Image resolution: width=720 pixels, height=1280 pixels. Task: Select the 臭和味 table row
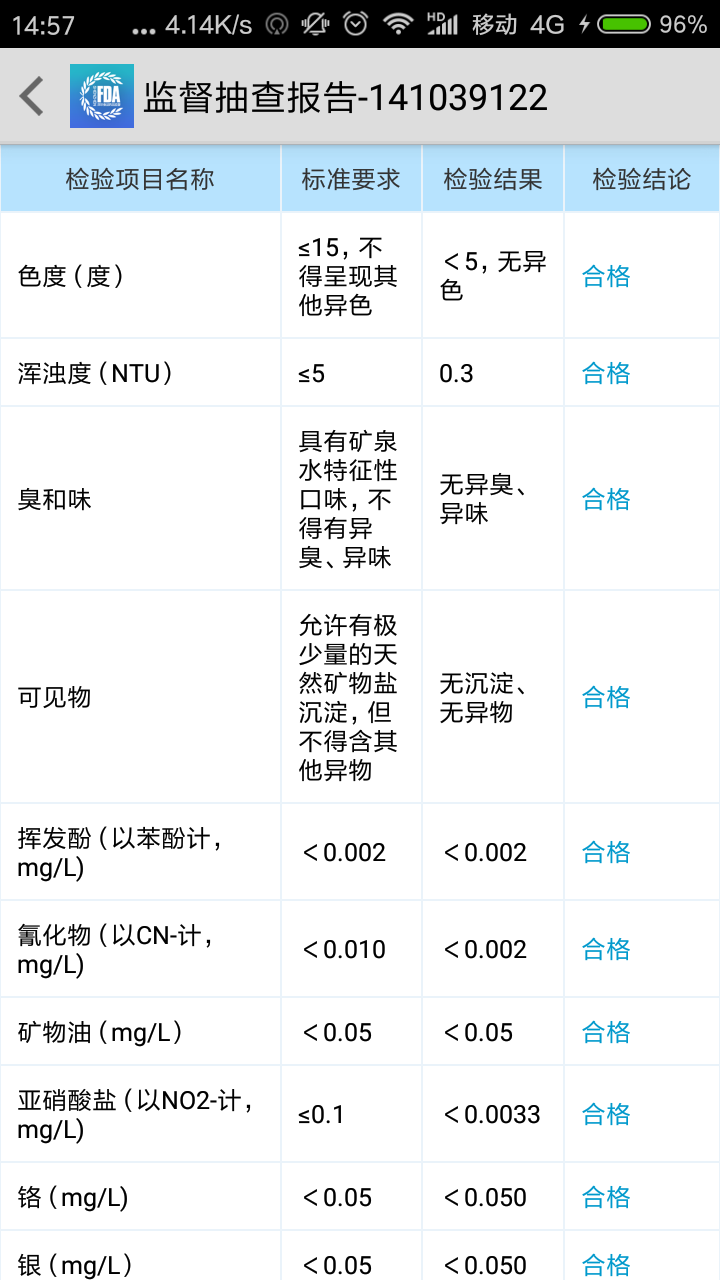(140, 497)
